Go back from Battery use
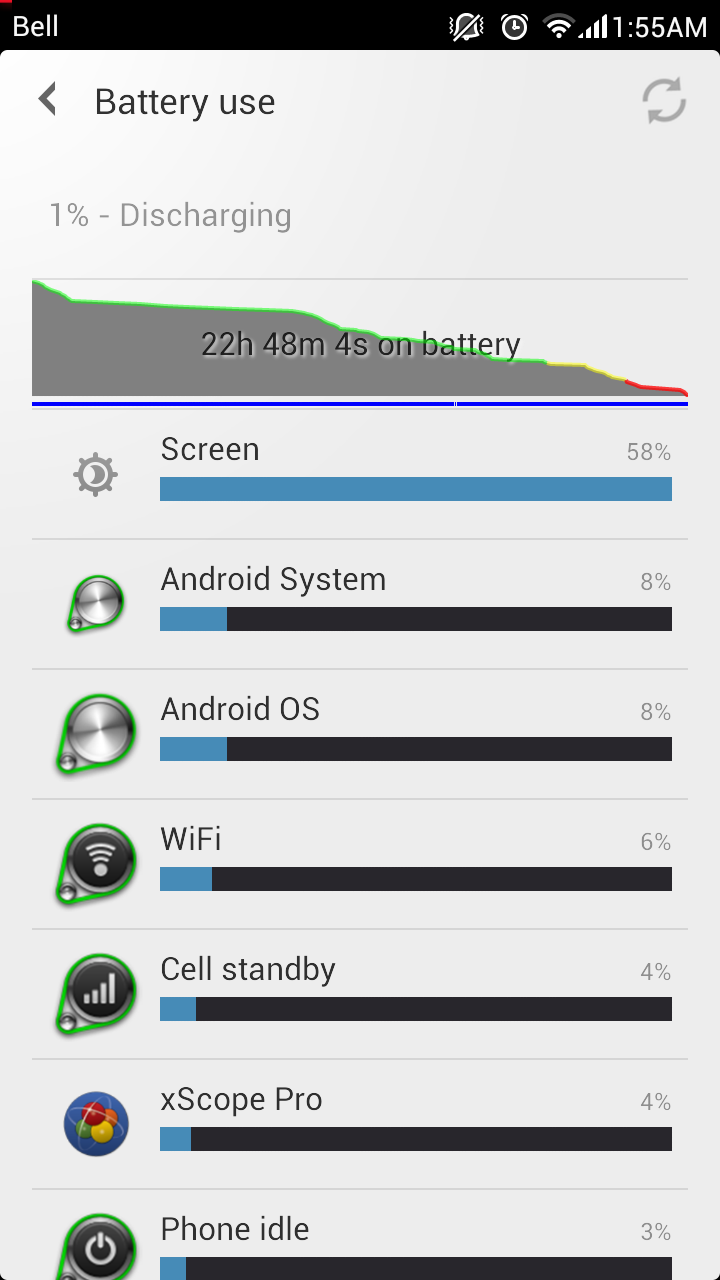Screen dimensions: 720x1280 [48, 101]
